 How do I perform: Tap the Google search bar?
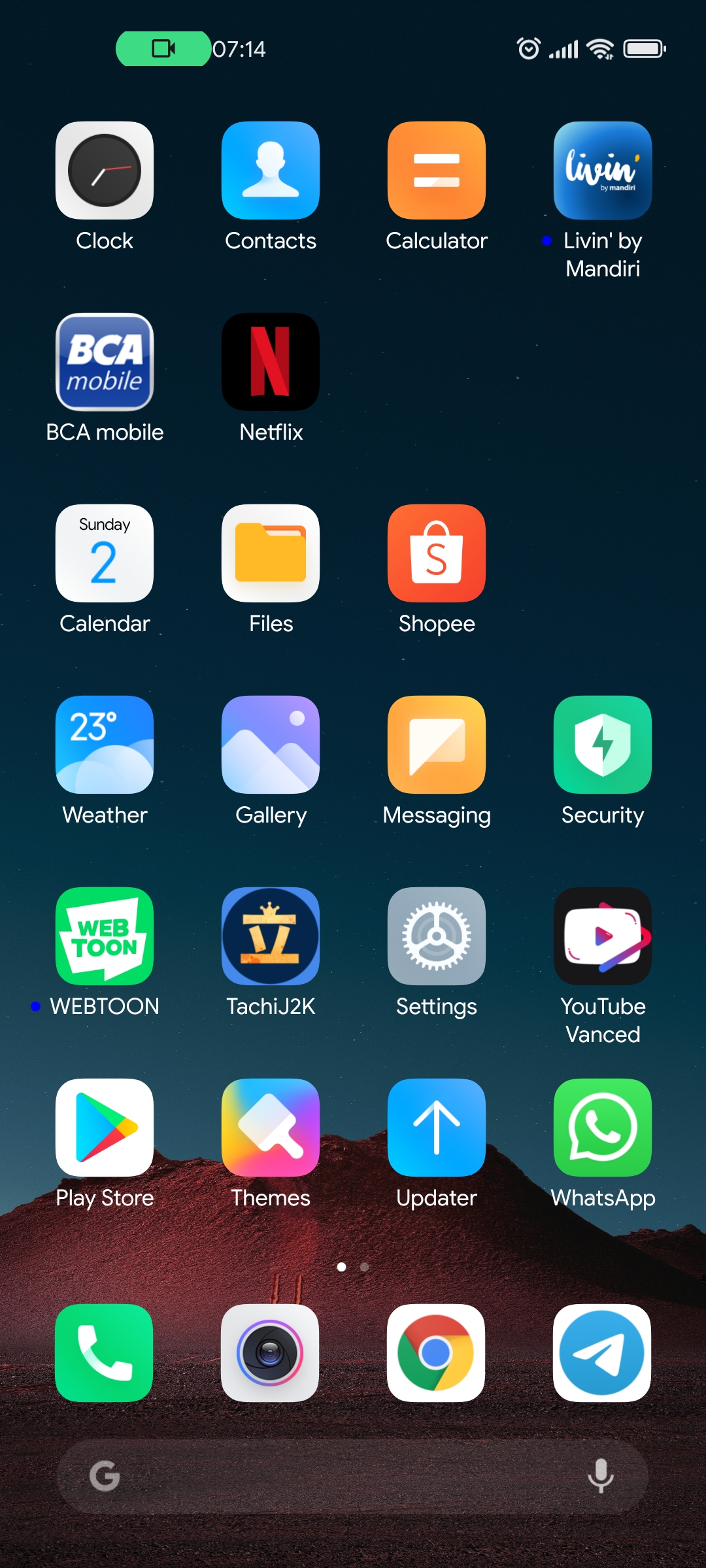[353, 1476]
